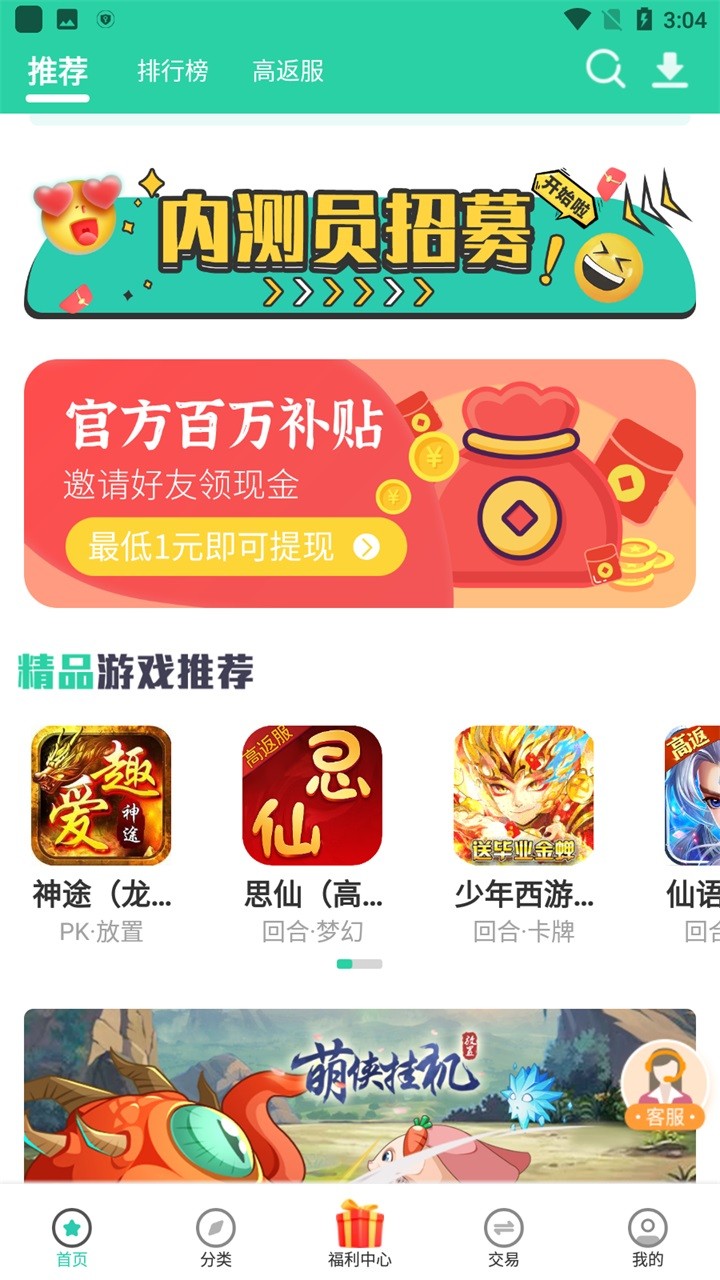Open the 福利中心 tab
The height and width of the screenshot is (1280, 720).
pos(360,1235)
